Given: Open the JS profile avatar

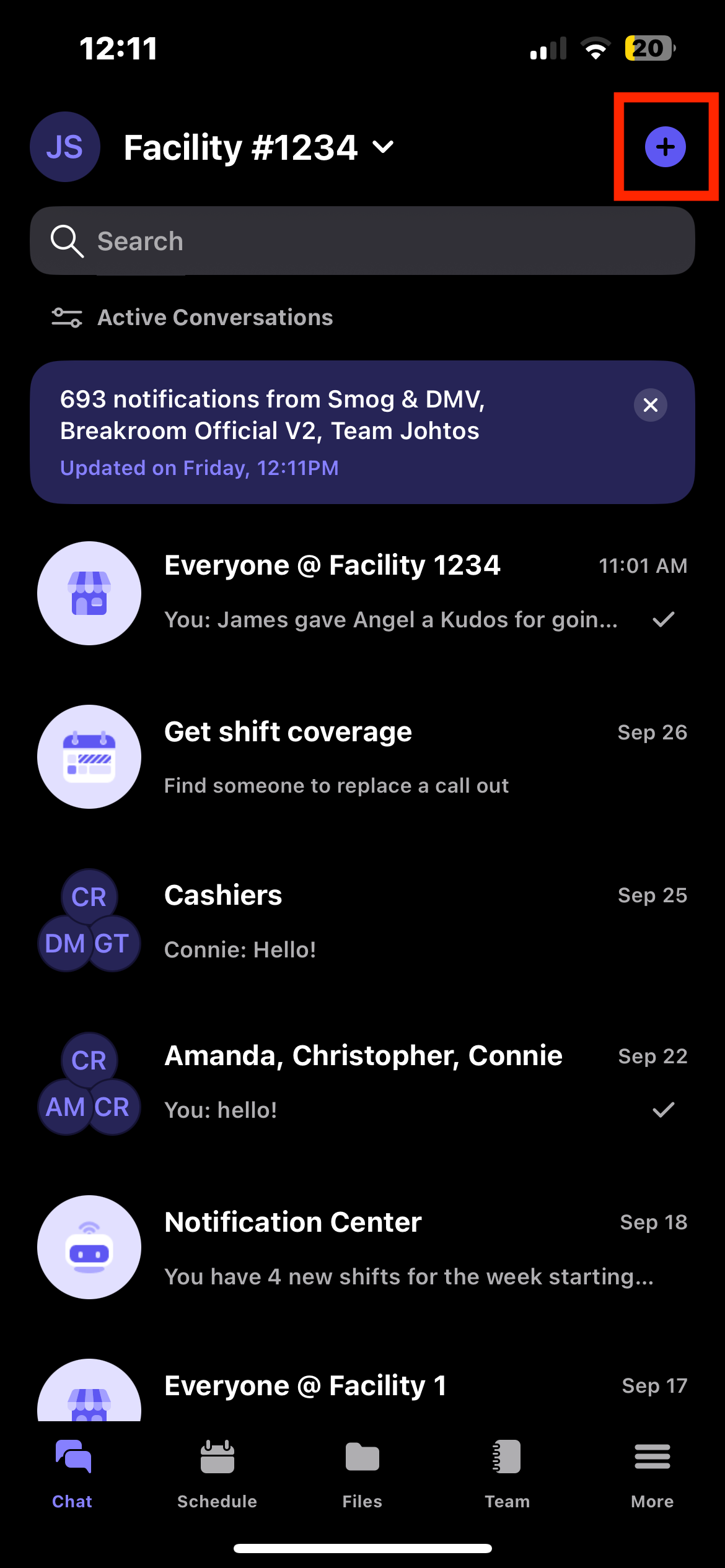Looking at the screenshot, I should point(64,147).
